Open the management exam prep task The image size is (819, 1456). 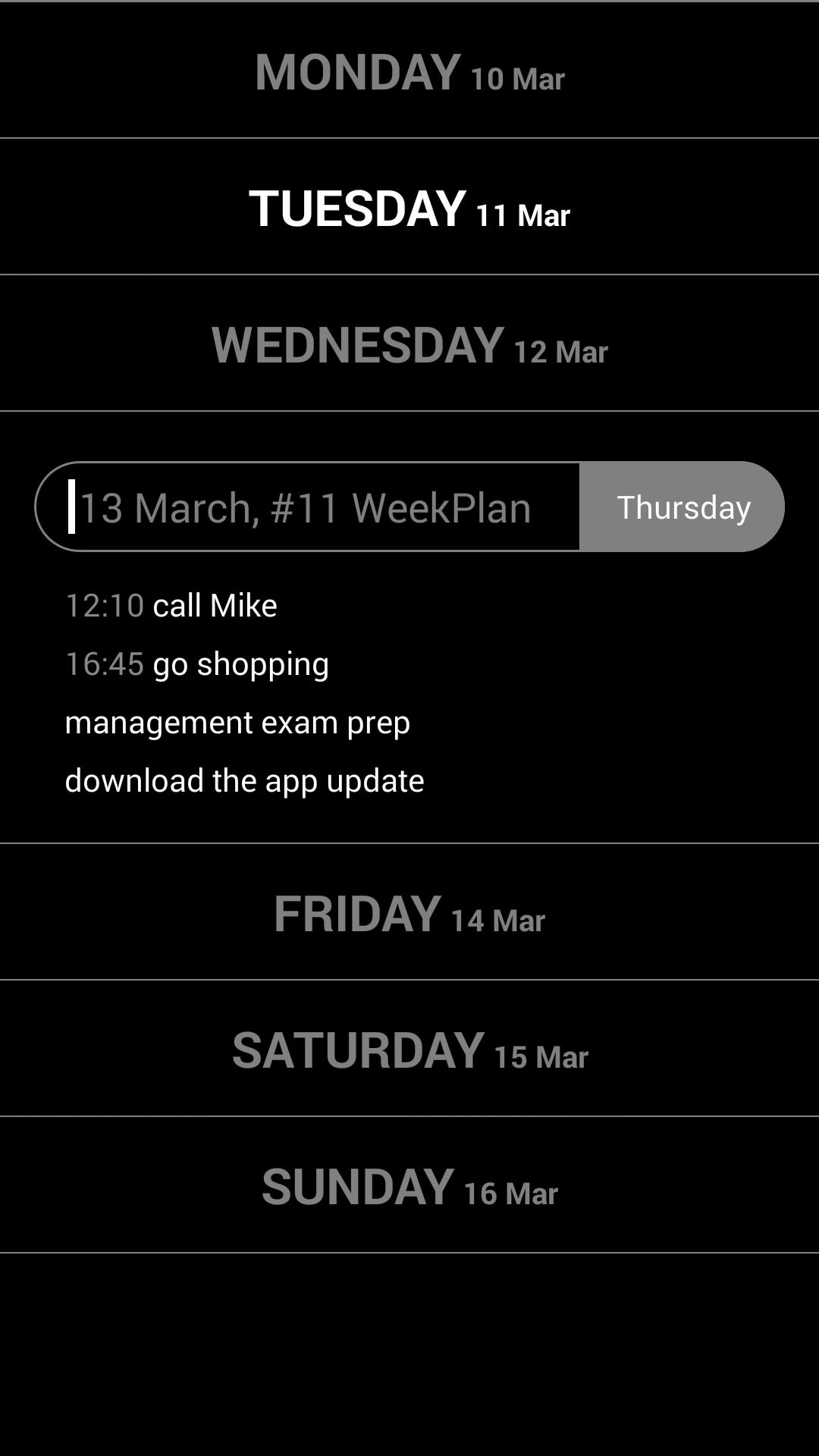click(x=237, y=721)
